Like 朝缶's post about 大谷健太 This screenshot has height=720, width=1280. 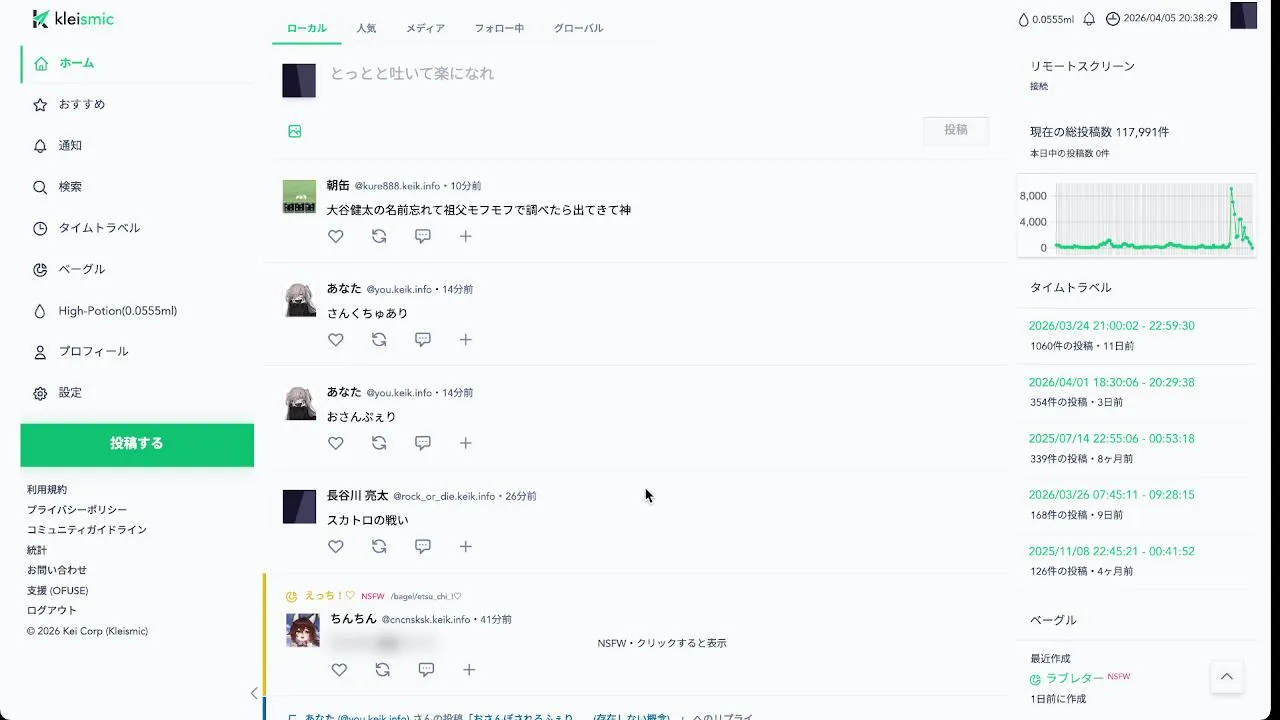pyautogui.click(x=336, y=236)
